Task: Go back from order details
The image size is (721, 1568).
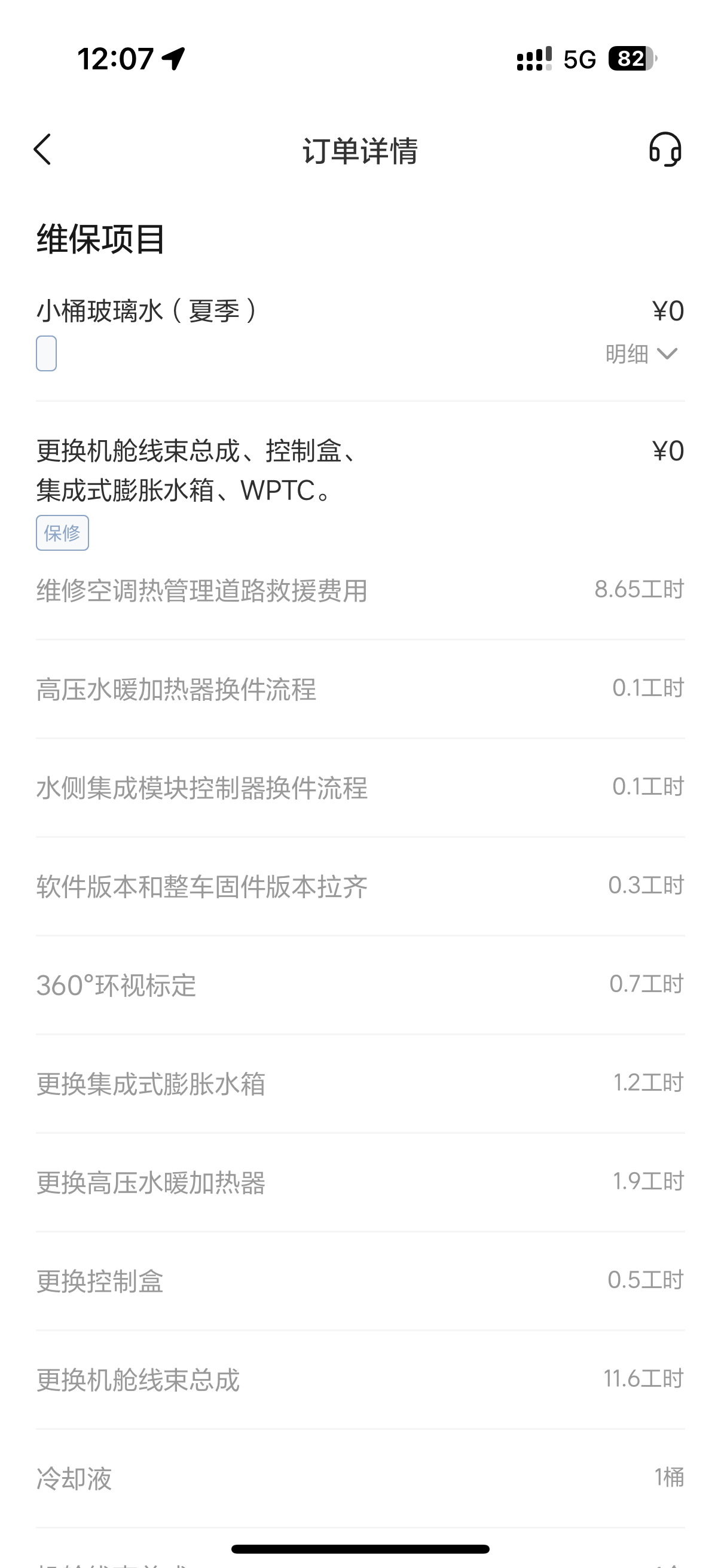Action: point(42,150)
